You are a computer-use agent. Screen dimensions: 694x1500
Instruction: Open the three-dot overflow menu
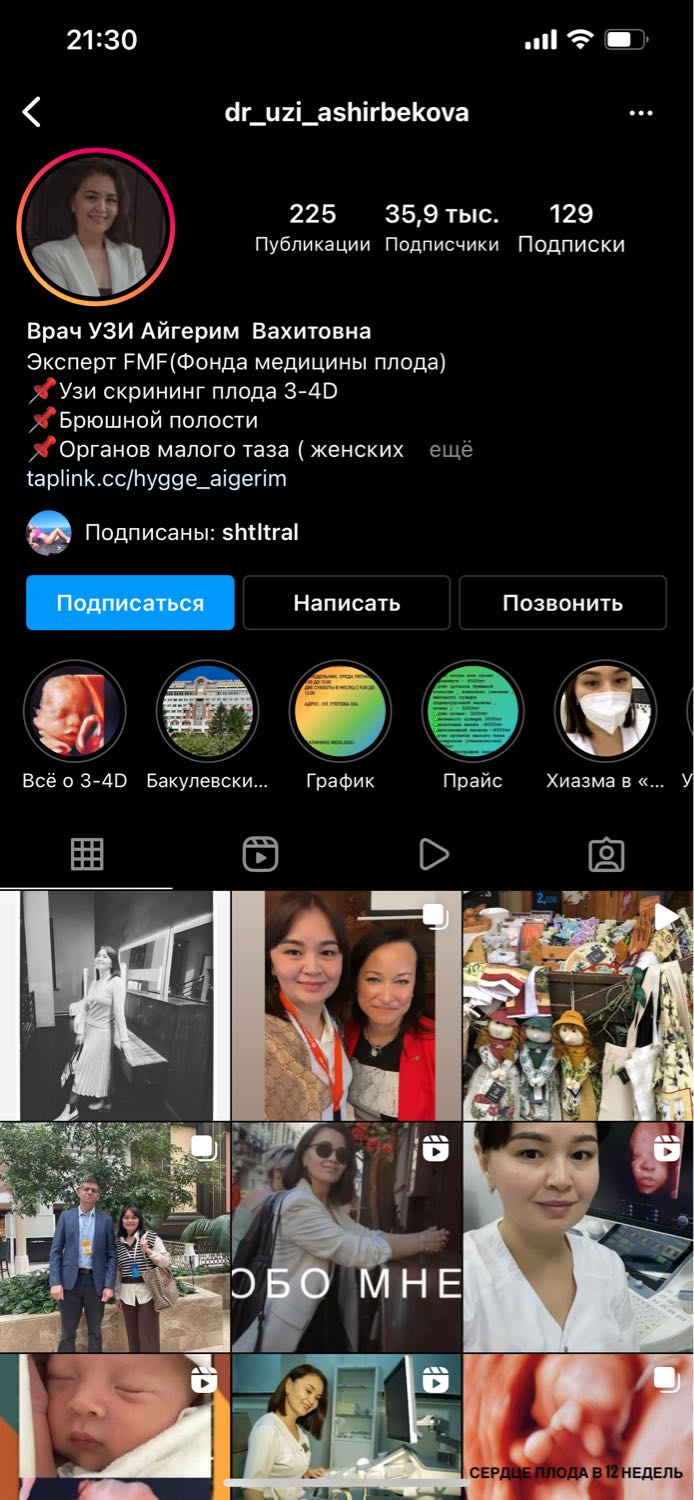coord(641,113)
